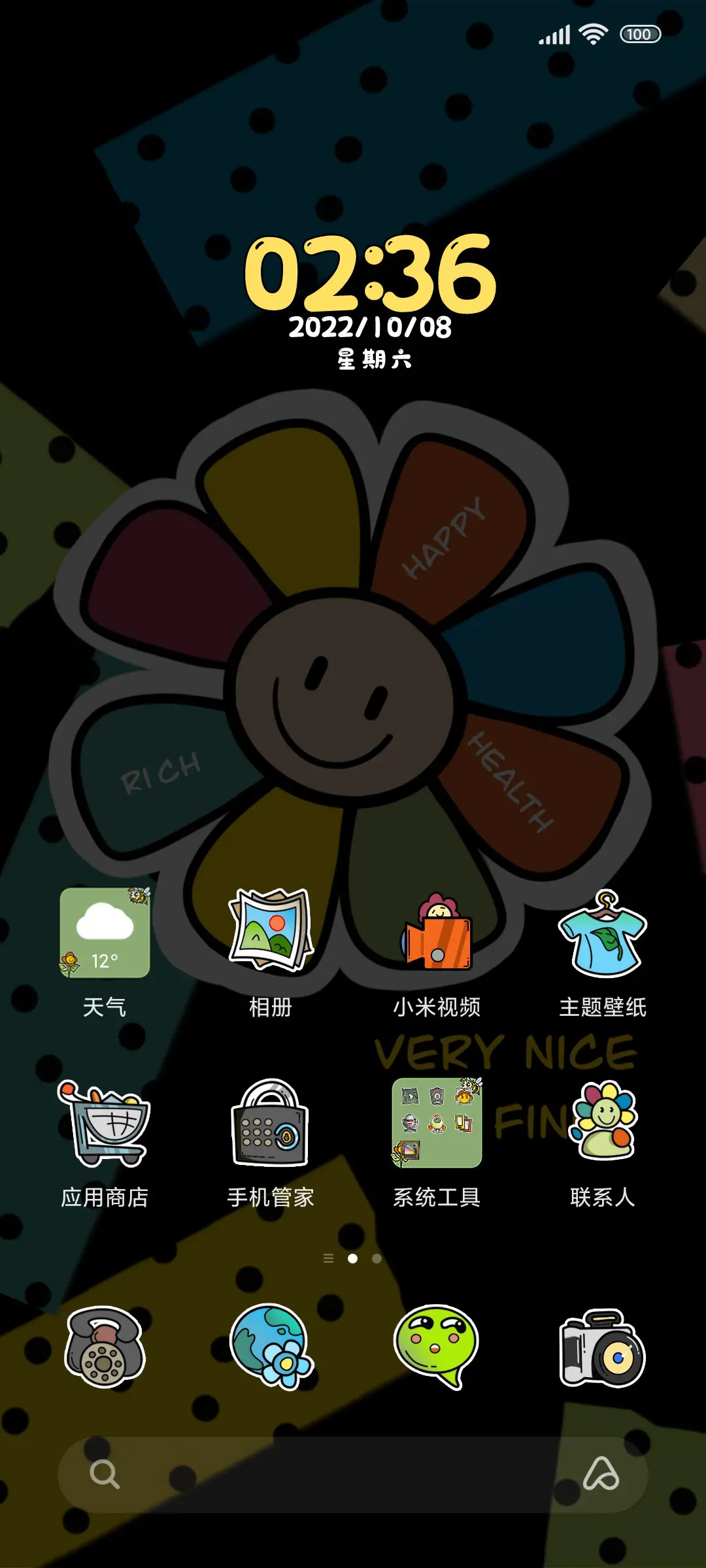This screenshot has width=706, height=1568.
Task: Launch 手机管家 security app
Action: coord(271,1122)
